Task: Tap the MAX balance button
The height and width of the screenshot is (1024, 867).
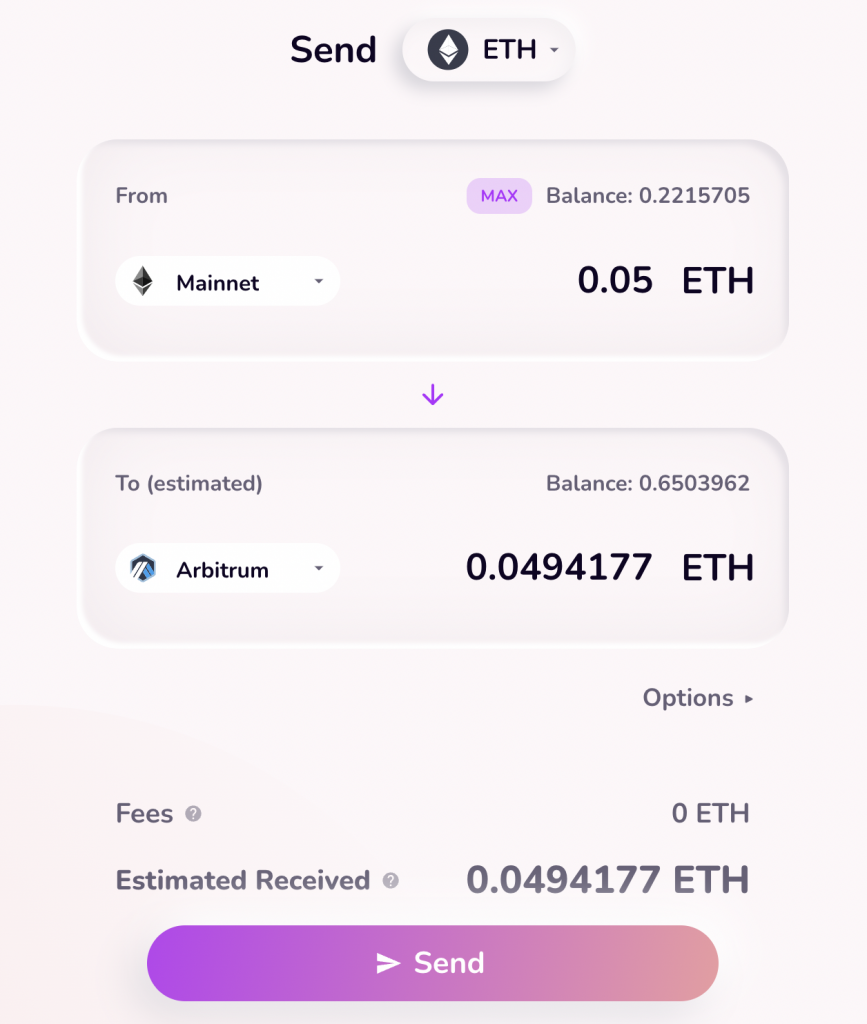Action: pyautogui.click(x=498, y=196)
